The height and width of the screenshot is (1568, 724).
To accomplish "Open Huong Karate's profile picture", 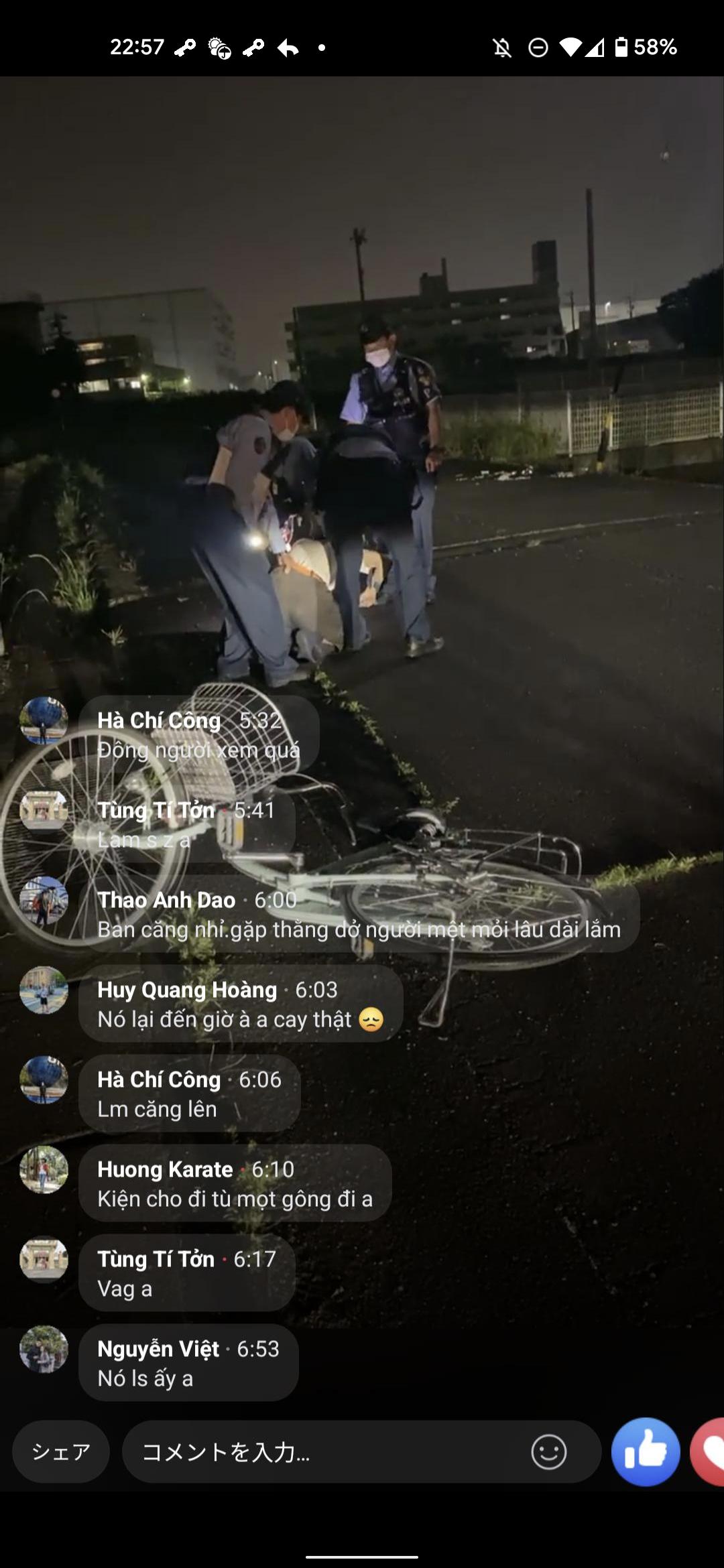I will [44, 1170].
